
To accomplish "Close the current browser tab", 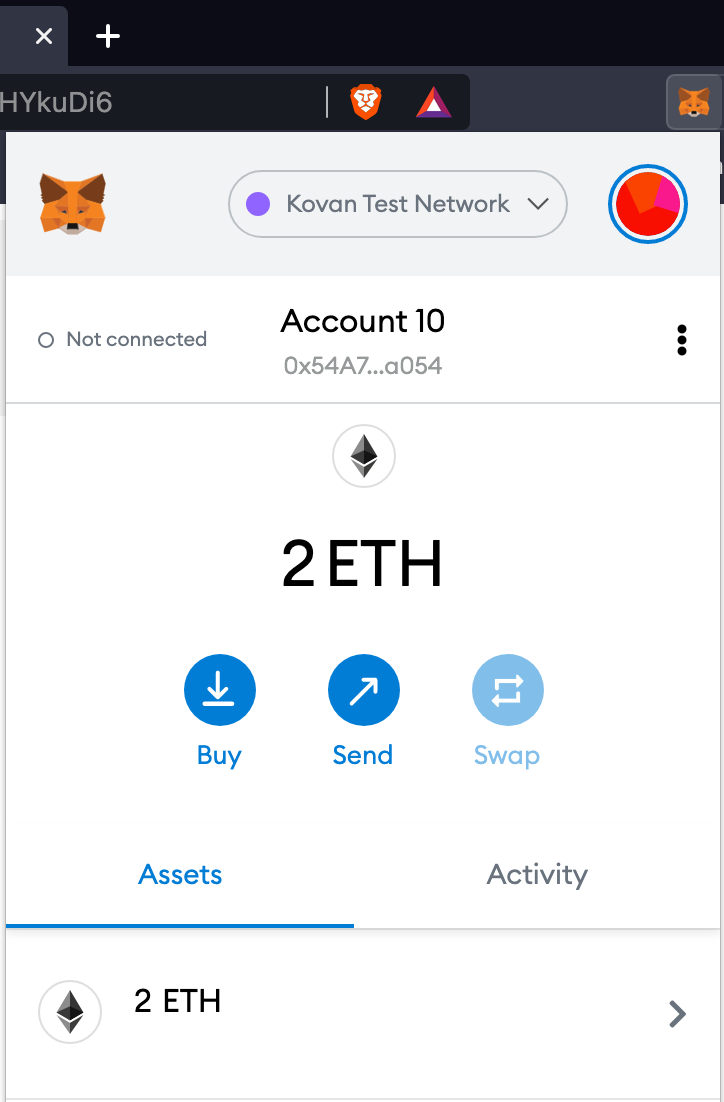I will tap(44, 37).
